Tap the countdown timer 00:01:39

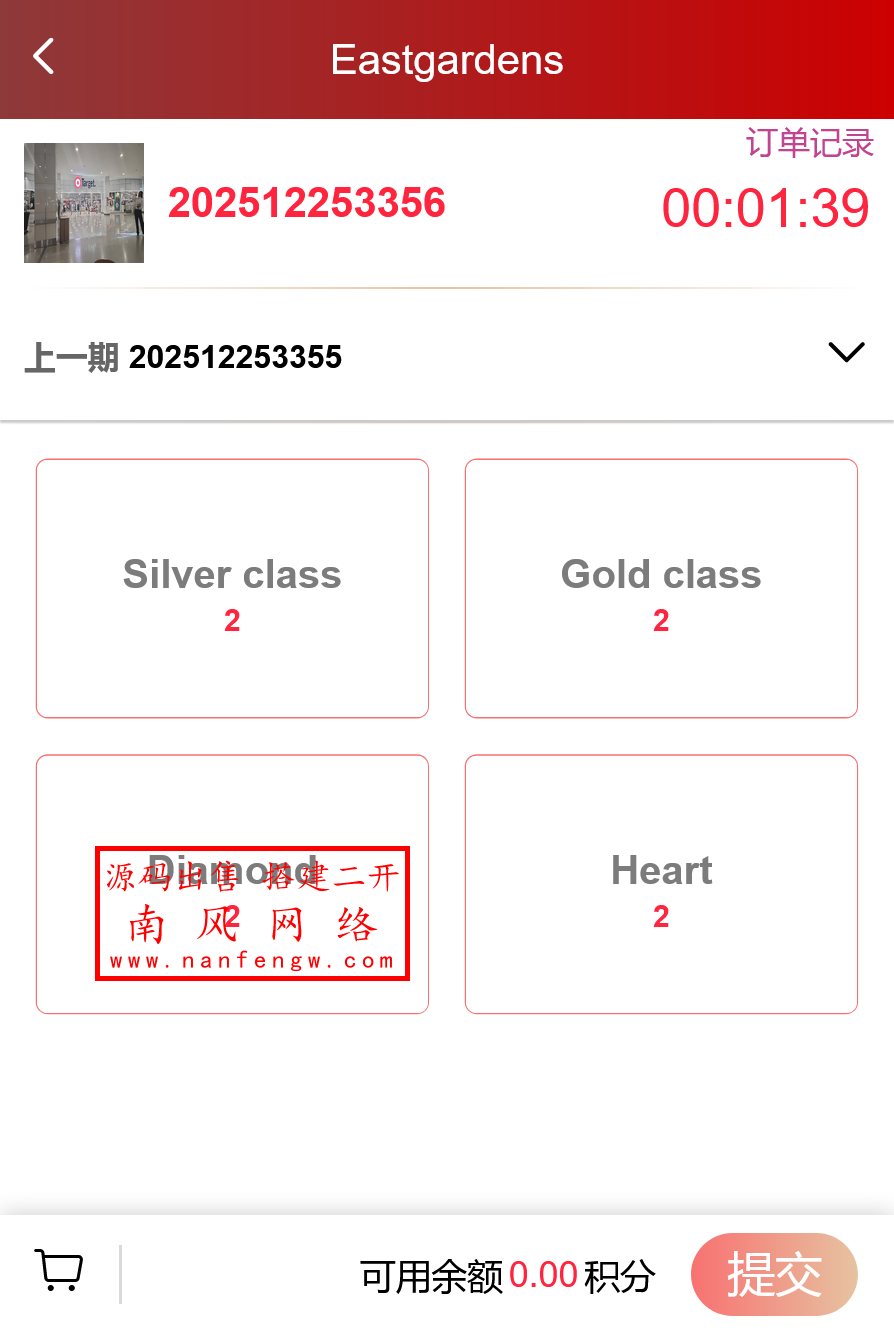[x=766, y=208]
